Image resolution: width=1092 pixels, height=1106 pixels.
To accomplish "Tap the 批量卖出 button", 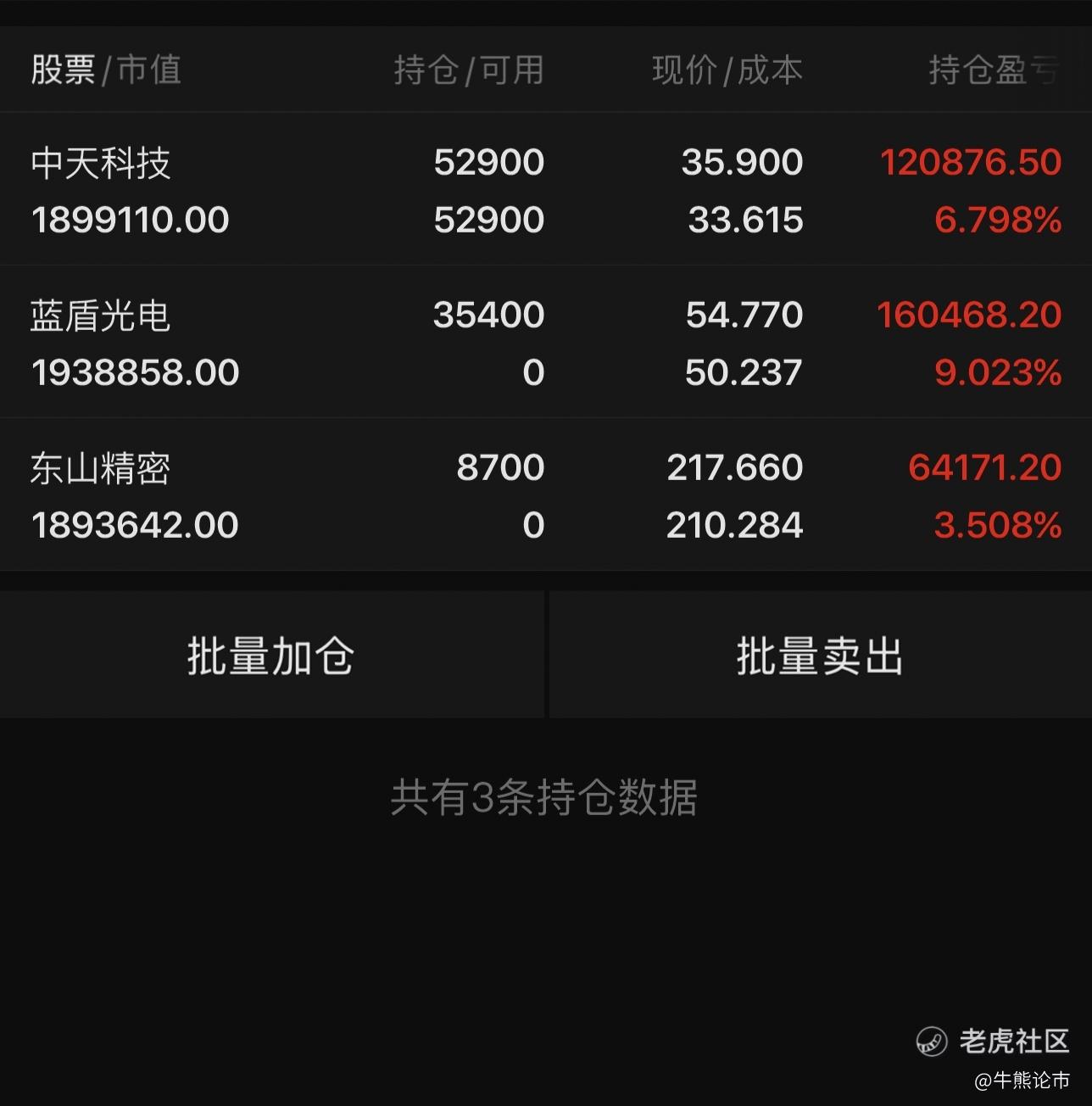I will (x=821, y=655).
